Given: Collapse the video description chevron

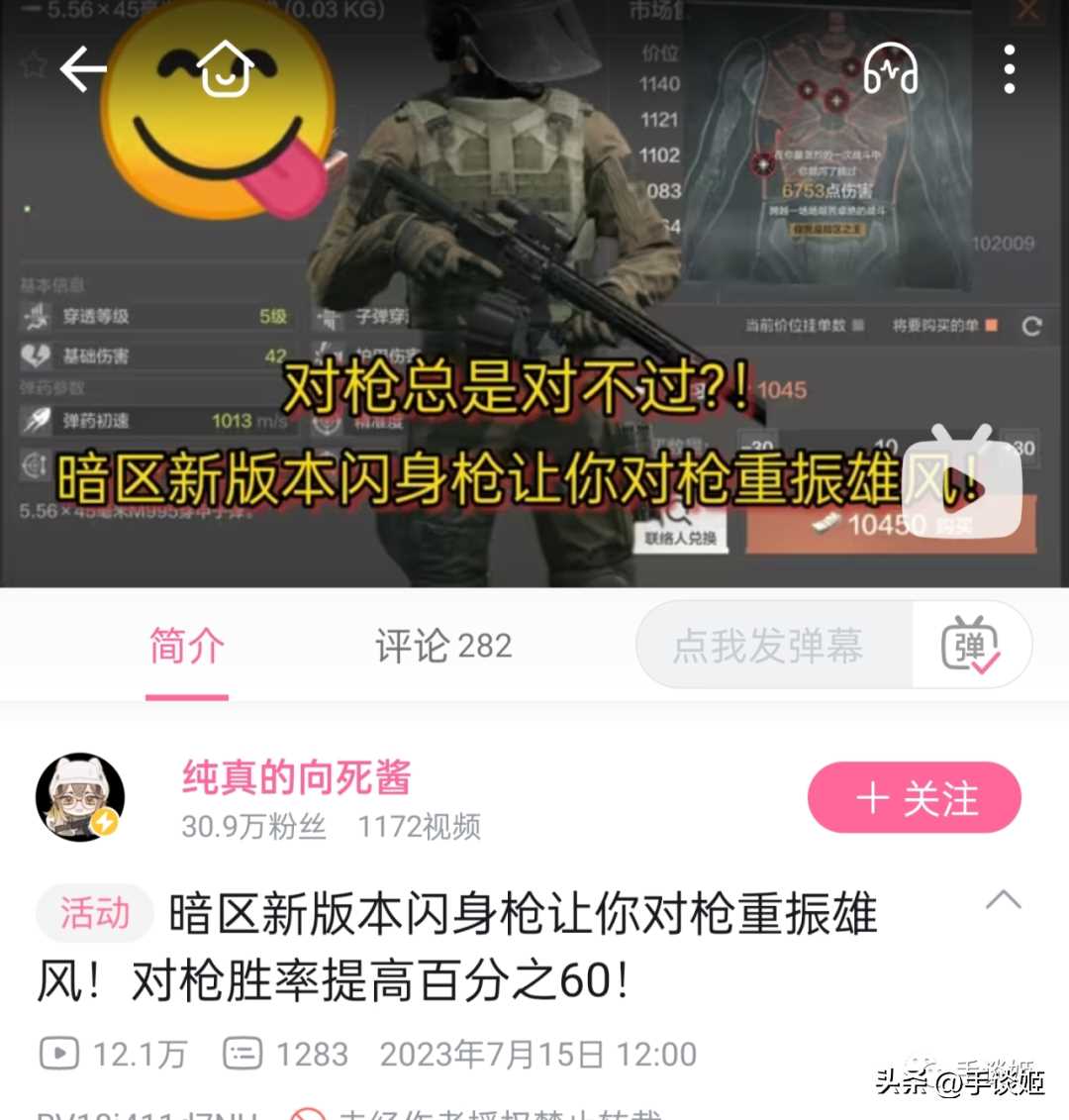Looking at the screenshot, I should pos(1003,900).
